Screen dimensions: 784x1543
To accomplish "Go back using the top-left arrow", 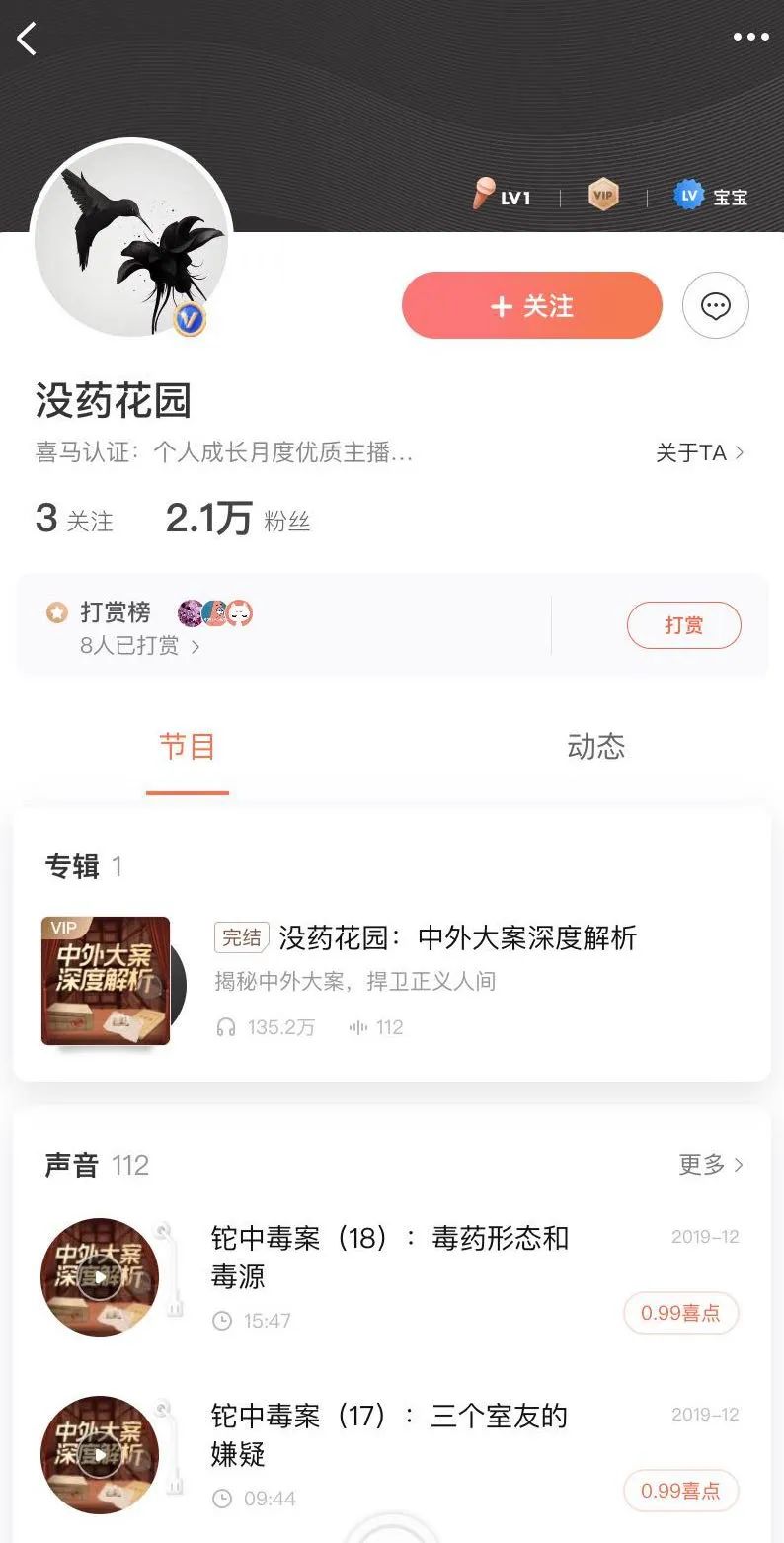I will point(27,39).
